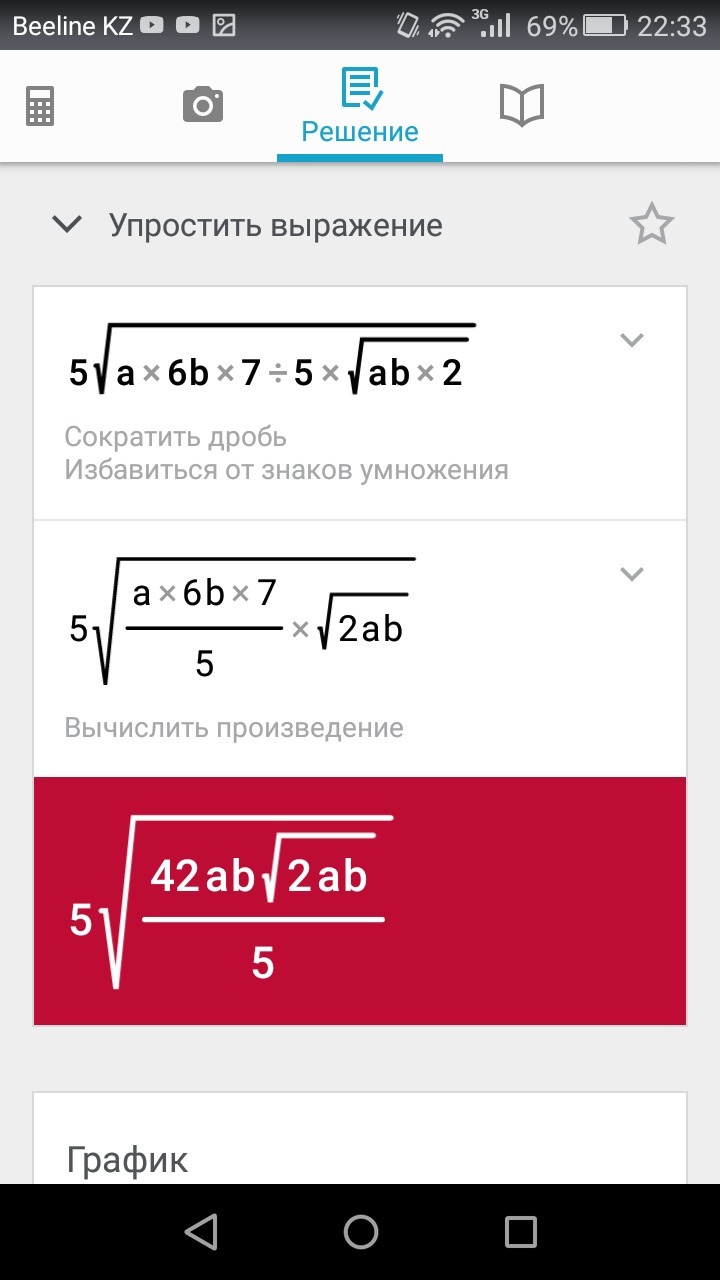Open the book textbook tab

(x=521, y=105)
